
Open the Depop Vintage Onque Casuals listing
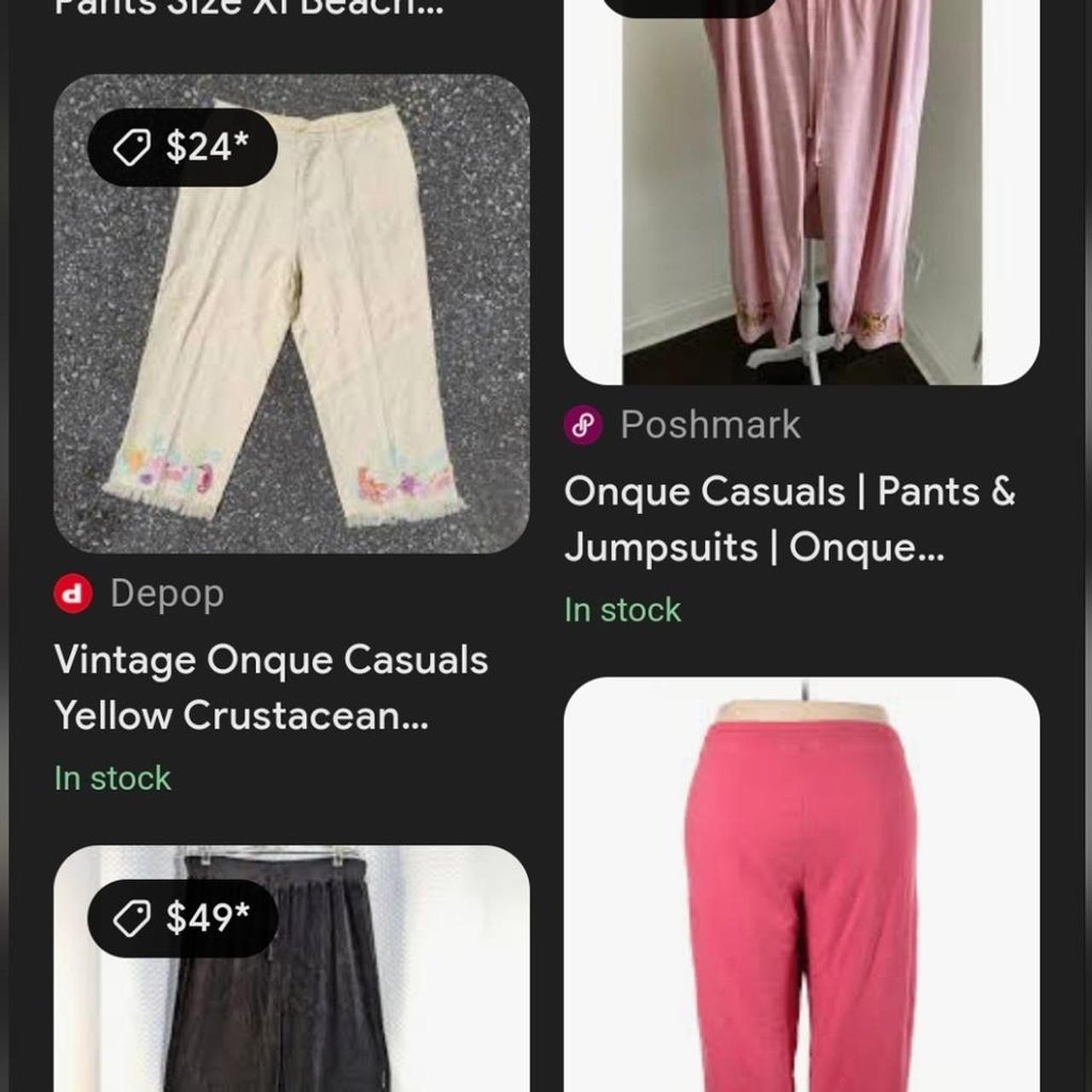291,314
